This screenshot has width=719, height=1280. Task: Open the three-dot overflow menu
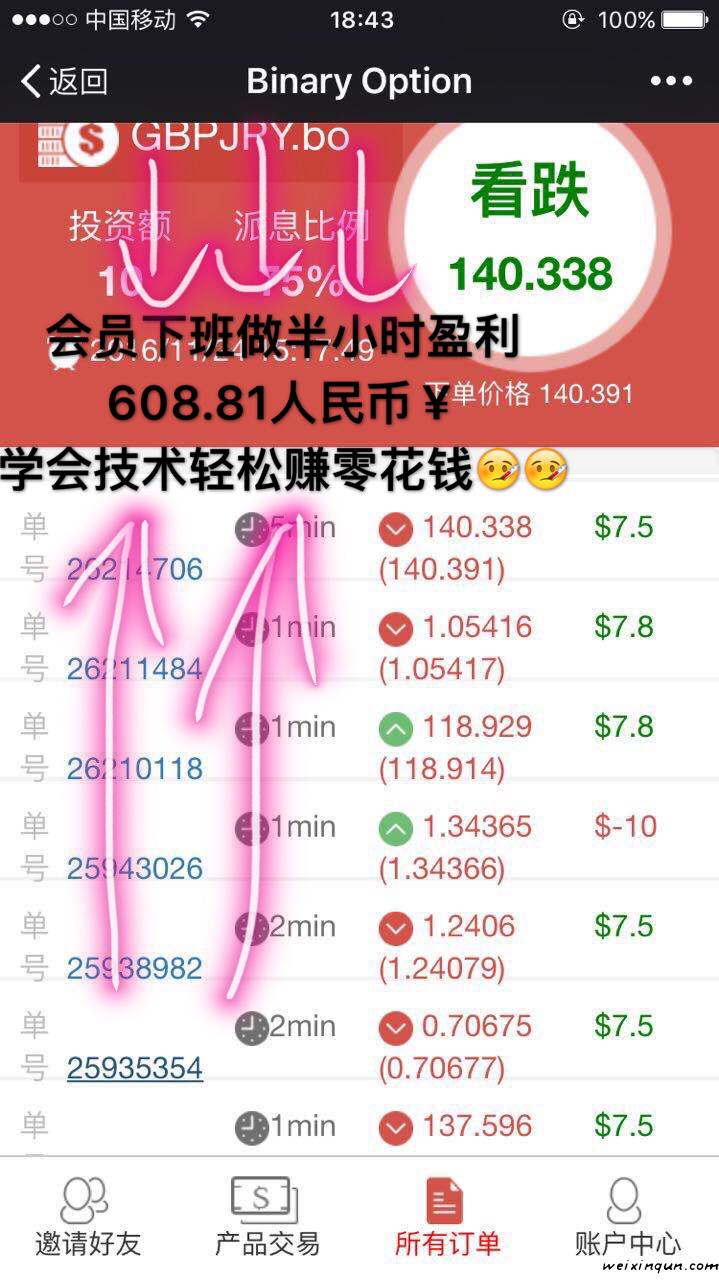[x=671, y=82]
